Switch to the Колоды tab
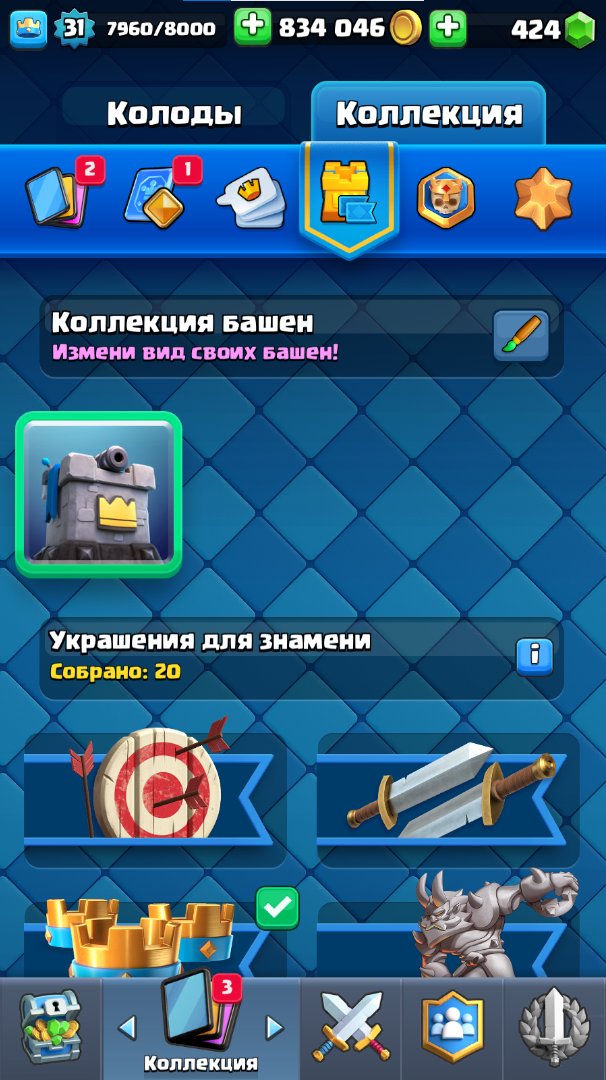The image size is (606, 1080). [x=174, y=113]
